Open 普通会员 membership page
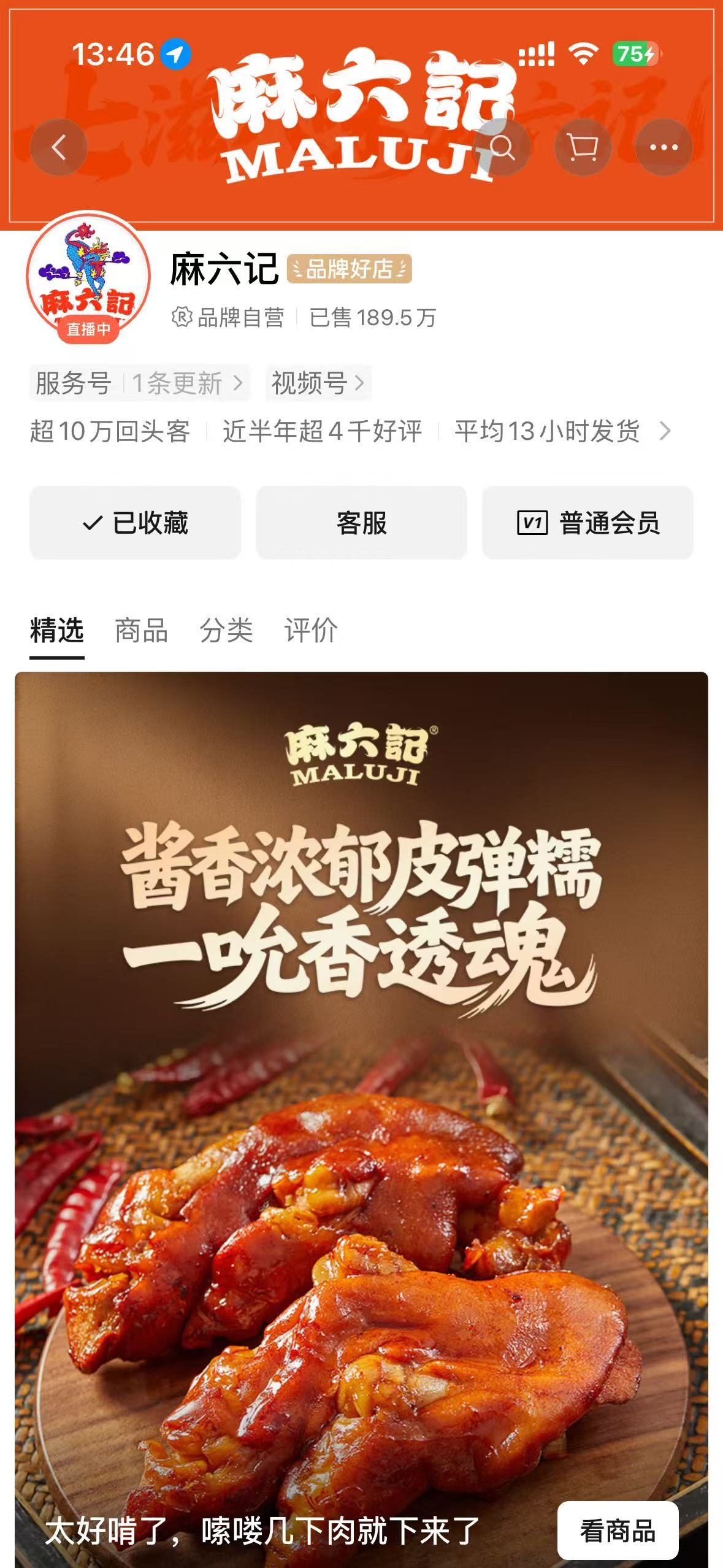The width and height of the screenshot is (723, 1568). (x=587, y=523)
